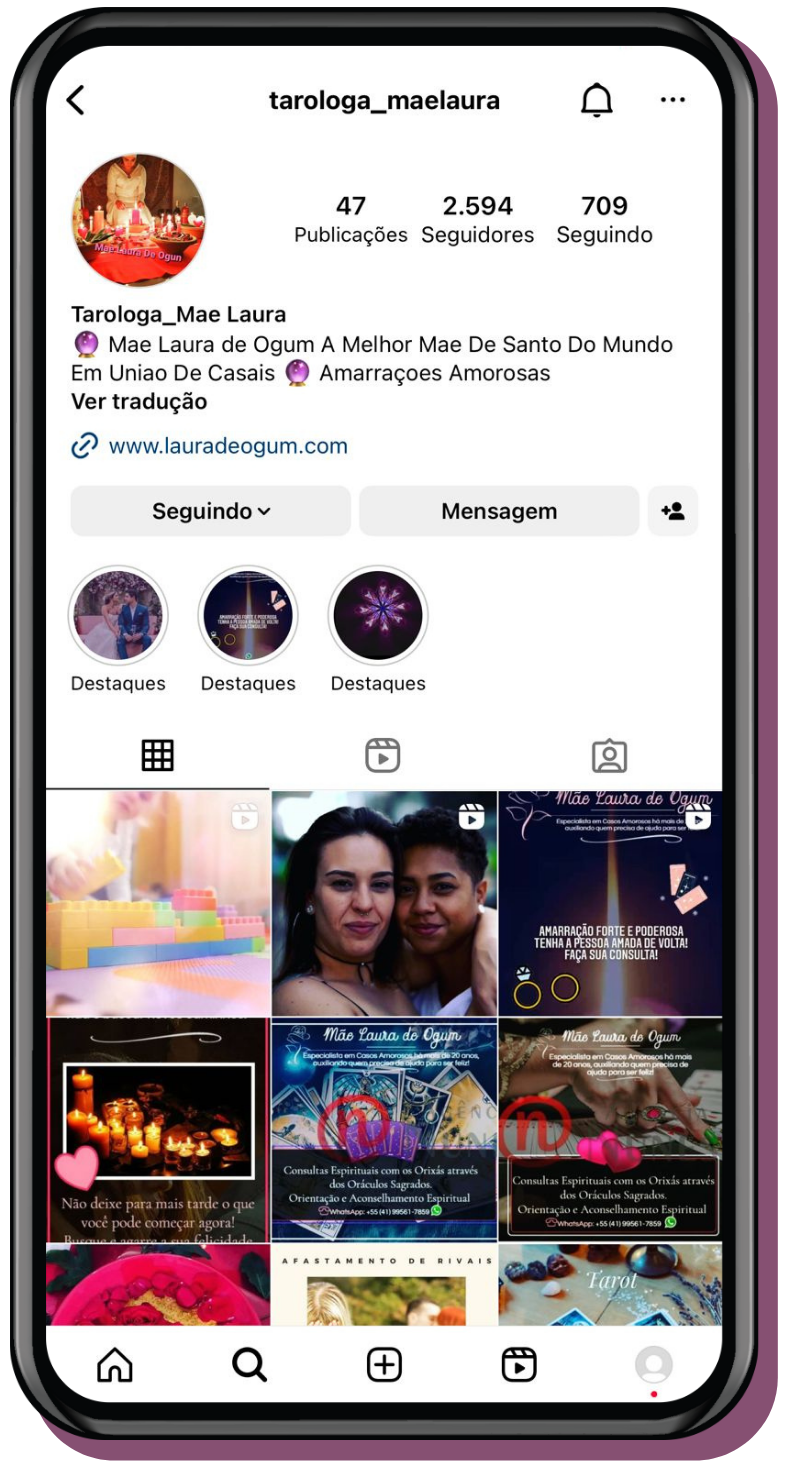This screenshot has width=787, height=1470.
Task: Go to the Home feed tab
Action: click(115, 1365)
